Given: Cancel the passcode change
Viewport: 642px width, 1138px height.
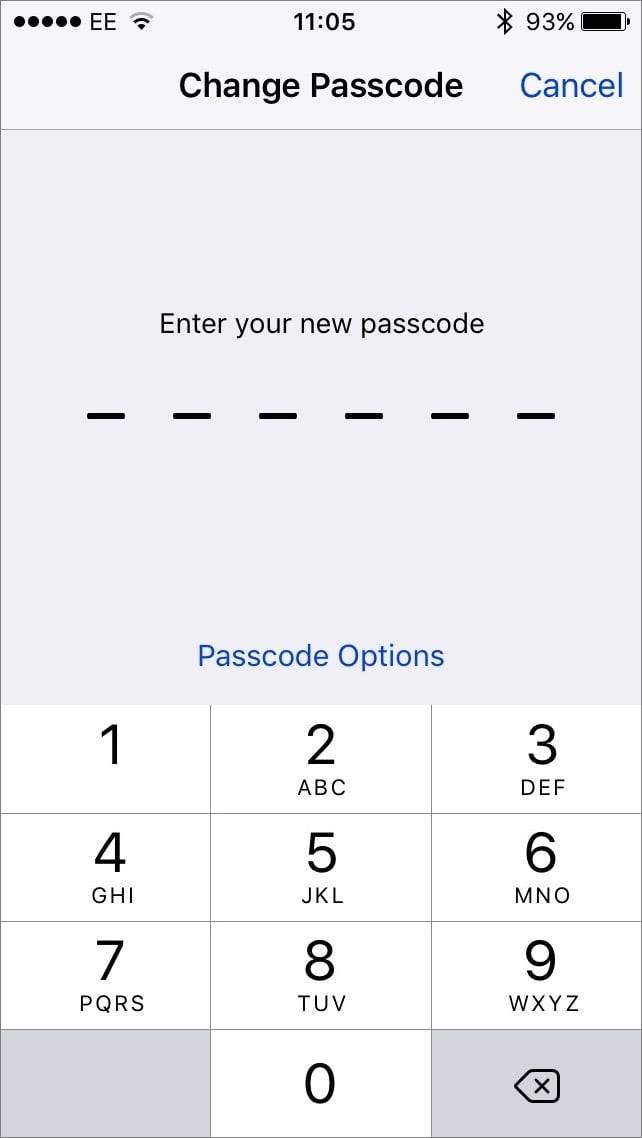Looking at the screenshot, I should click(x=572, y=86).
